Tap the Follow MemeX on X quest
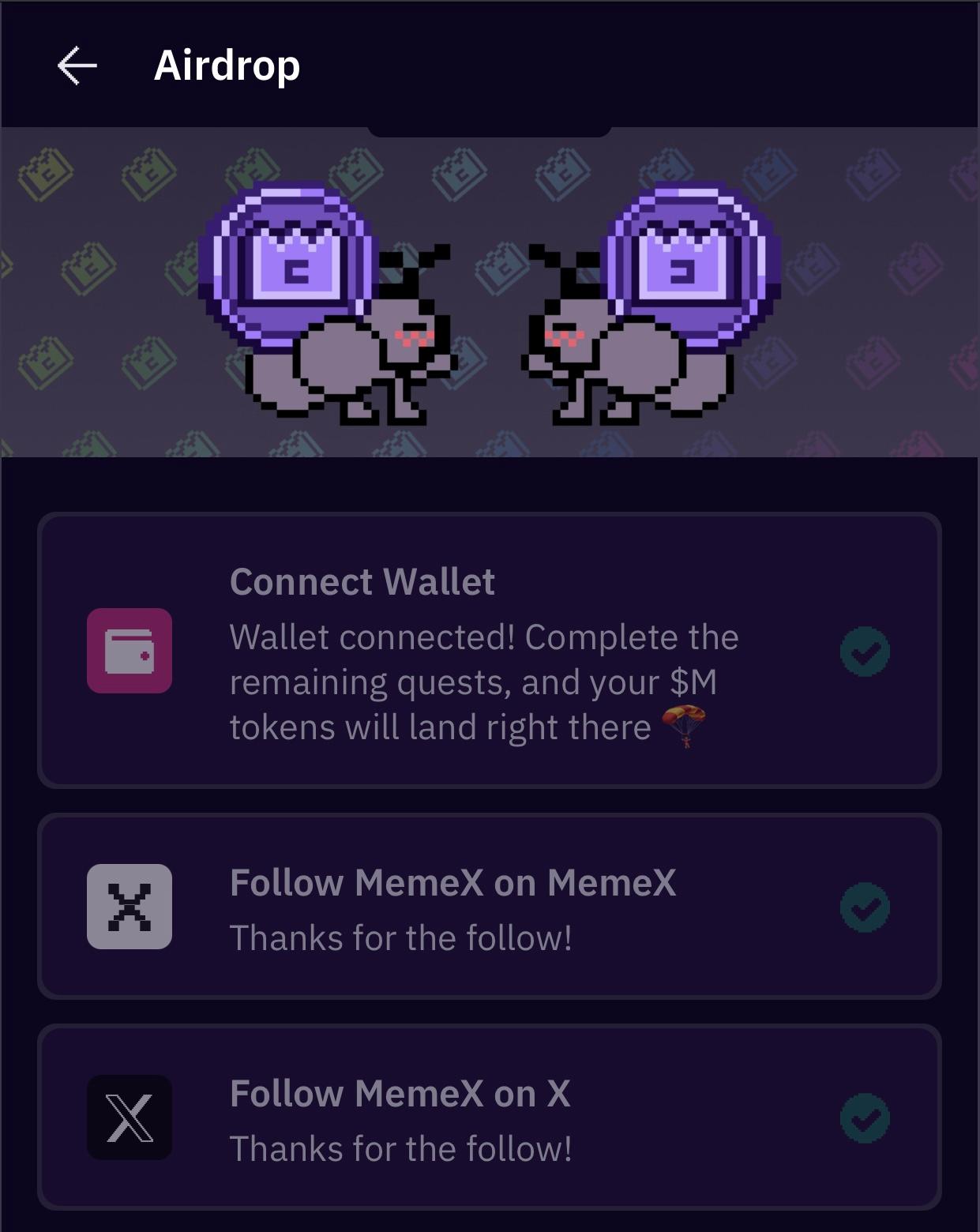Viewport: 980px width, 1232px height. coord(489,1117)
